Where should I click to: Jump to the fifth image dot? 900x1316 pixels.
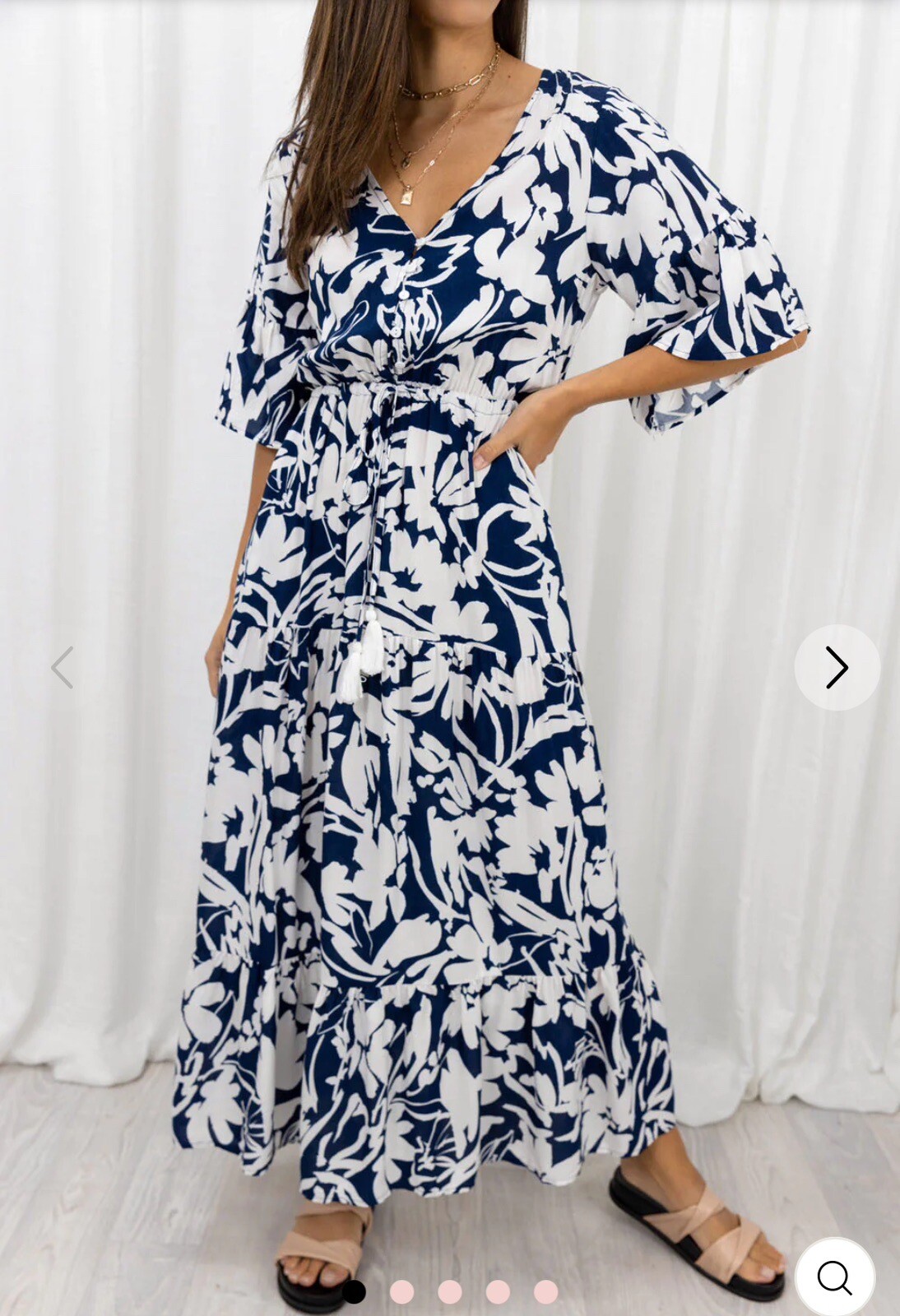click(x=545, y=1291)
